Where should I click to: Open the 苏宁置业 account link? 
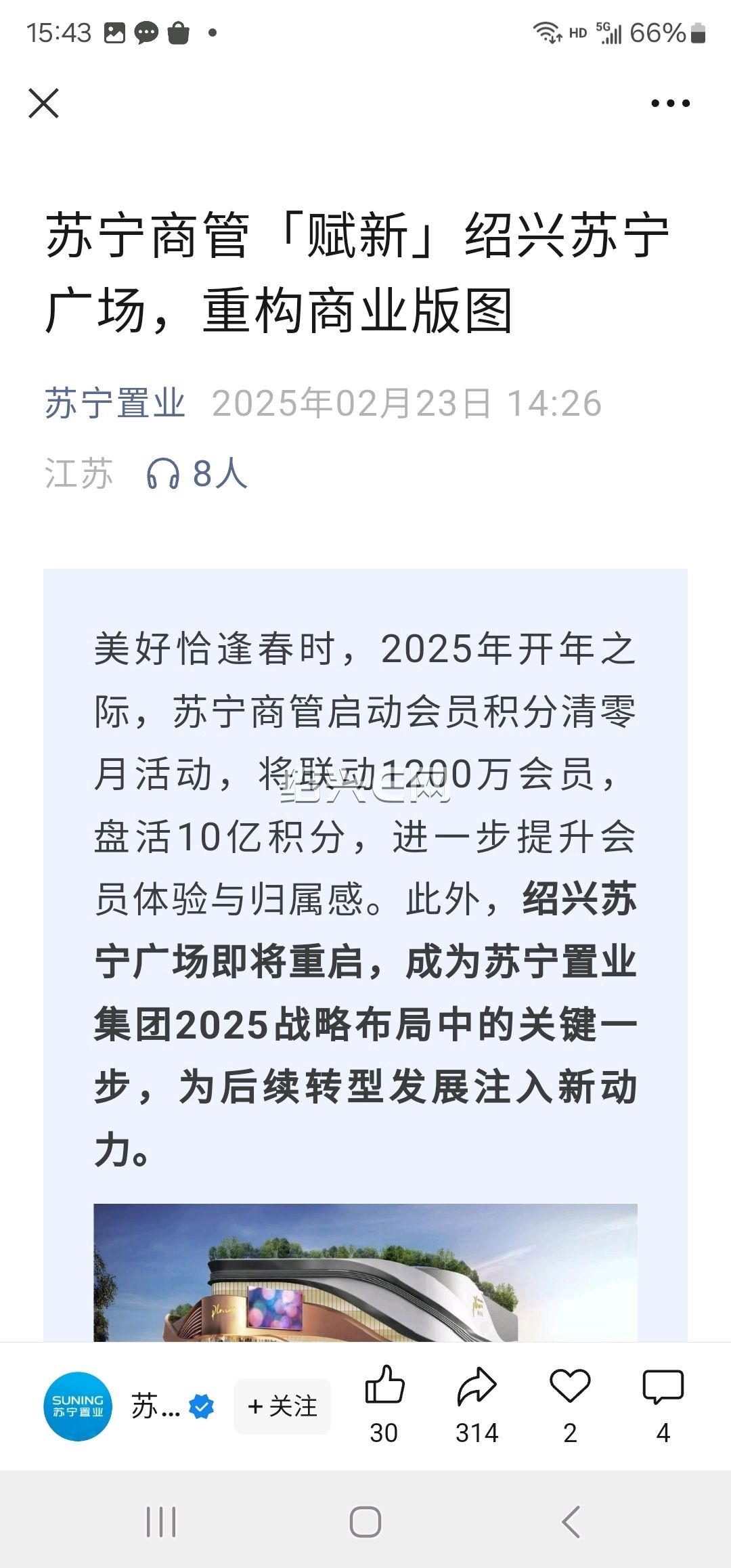[115, 404]
